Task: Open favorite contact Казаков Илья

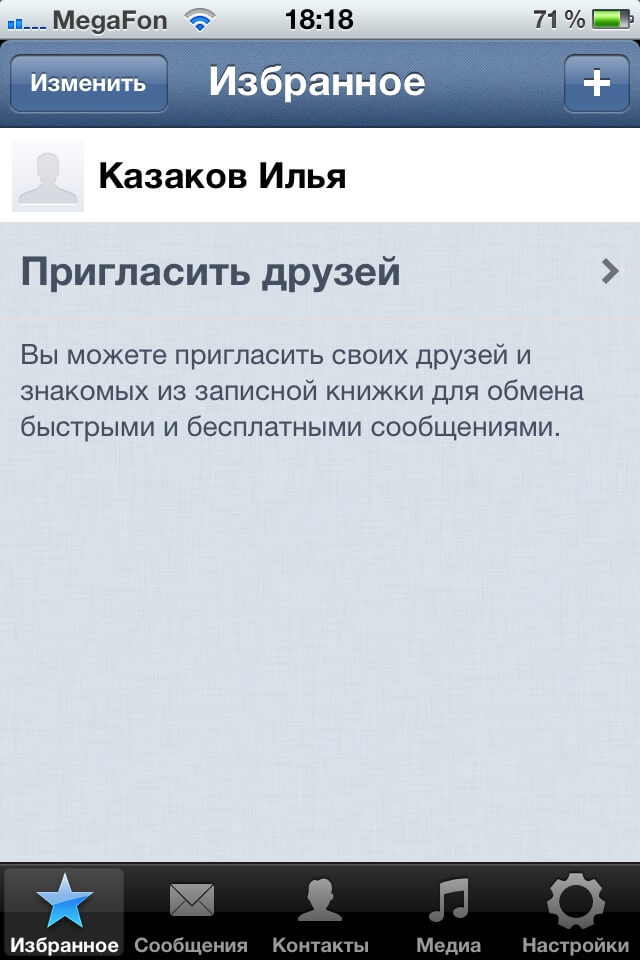Action: point(320,177)
